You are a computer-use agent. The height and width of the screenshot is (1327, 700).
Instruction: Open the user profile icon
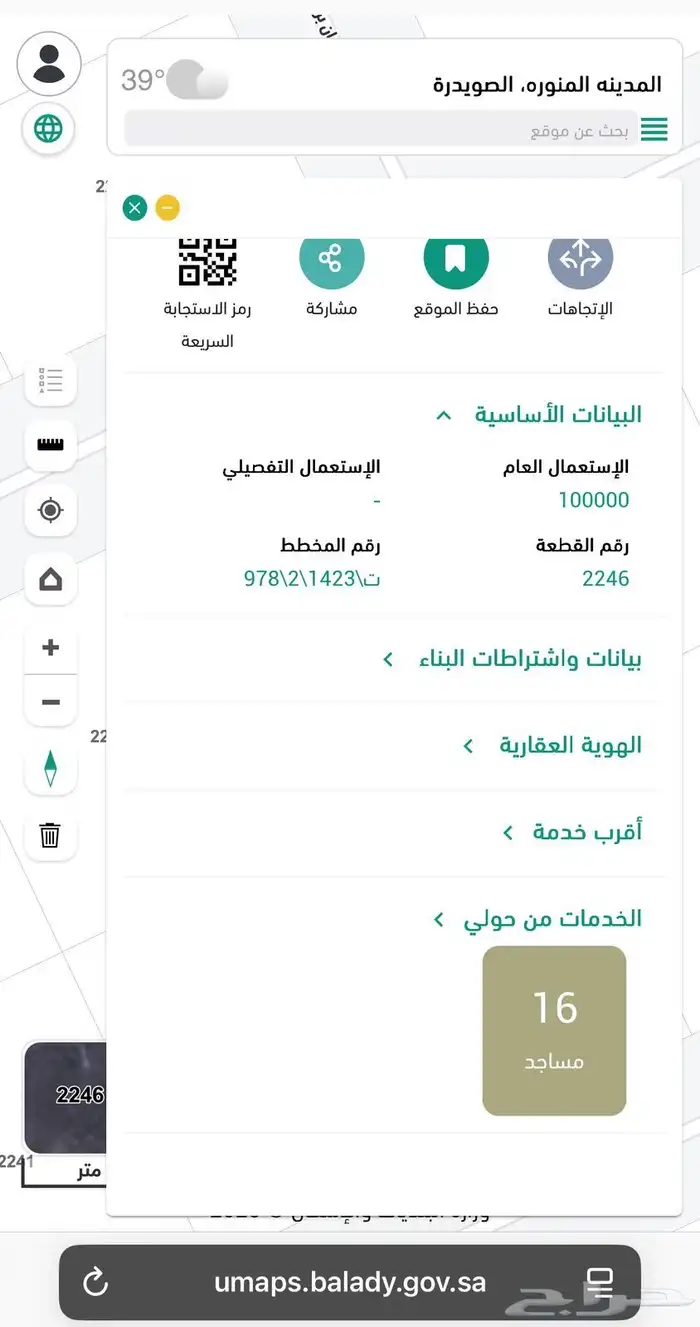(x=48, y=63)
